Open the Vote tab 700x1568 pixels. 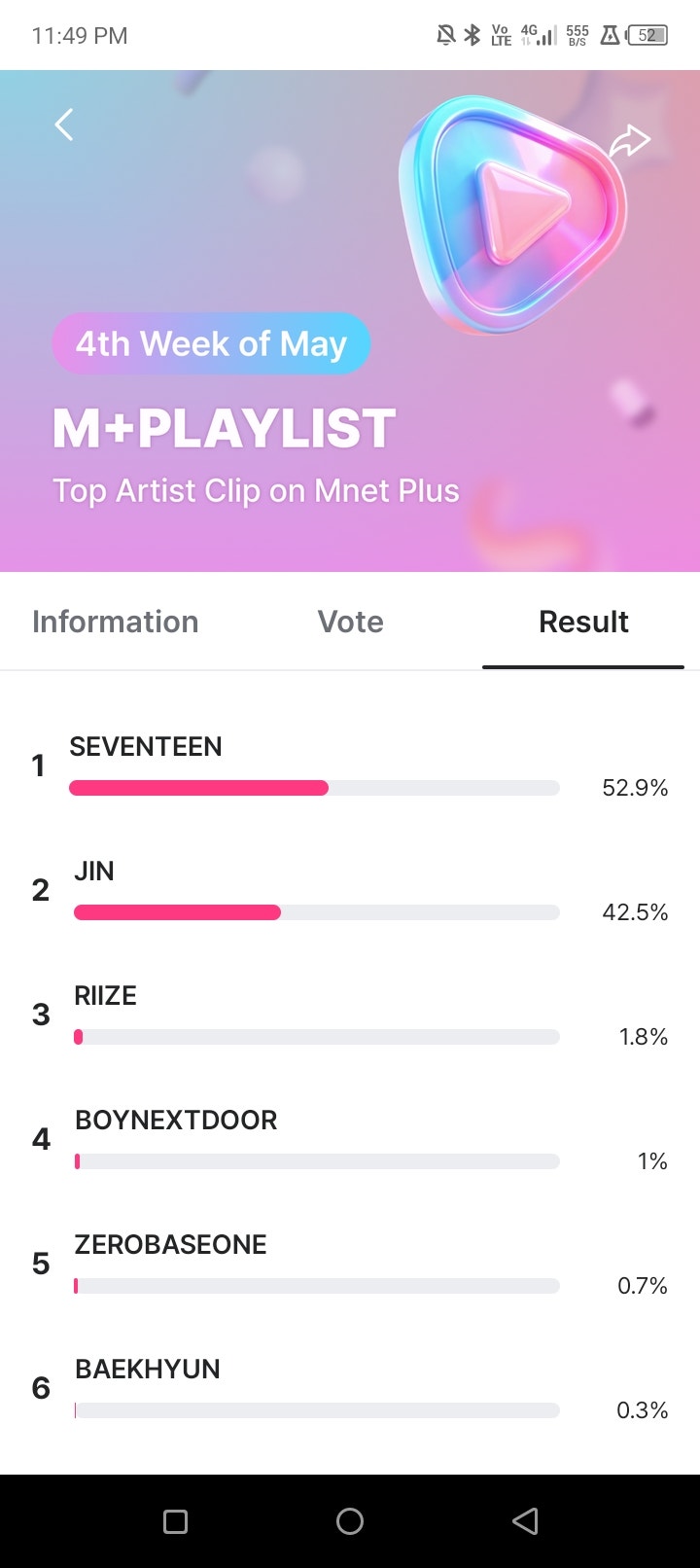click(x=350, y=621)
